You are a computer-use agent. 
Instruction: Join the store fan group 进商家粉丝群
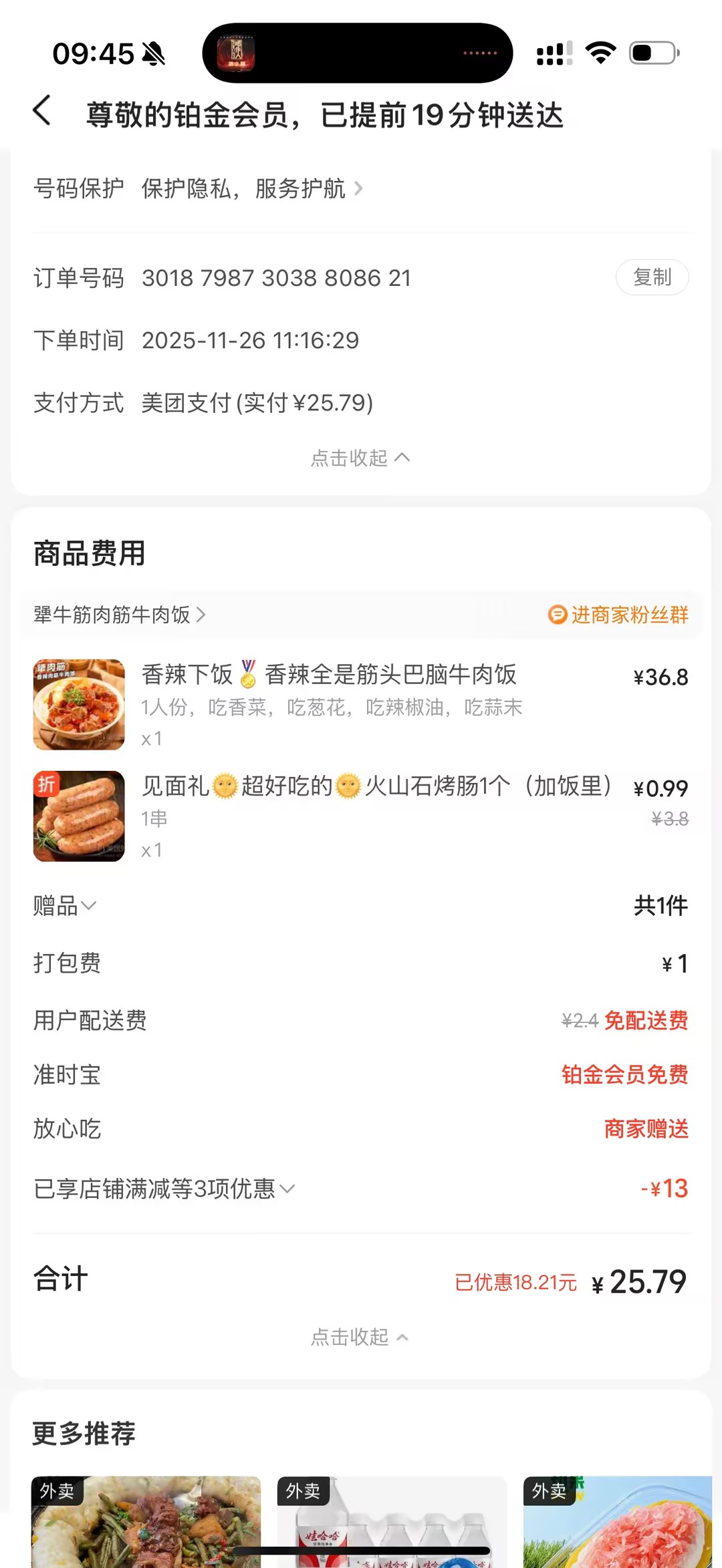click(618, 615)
